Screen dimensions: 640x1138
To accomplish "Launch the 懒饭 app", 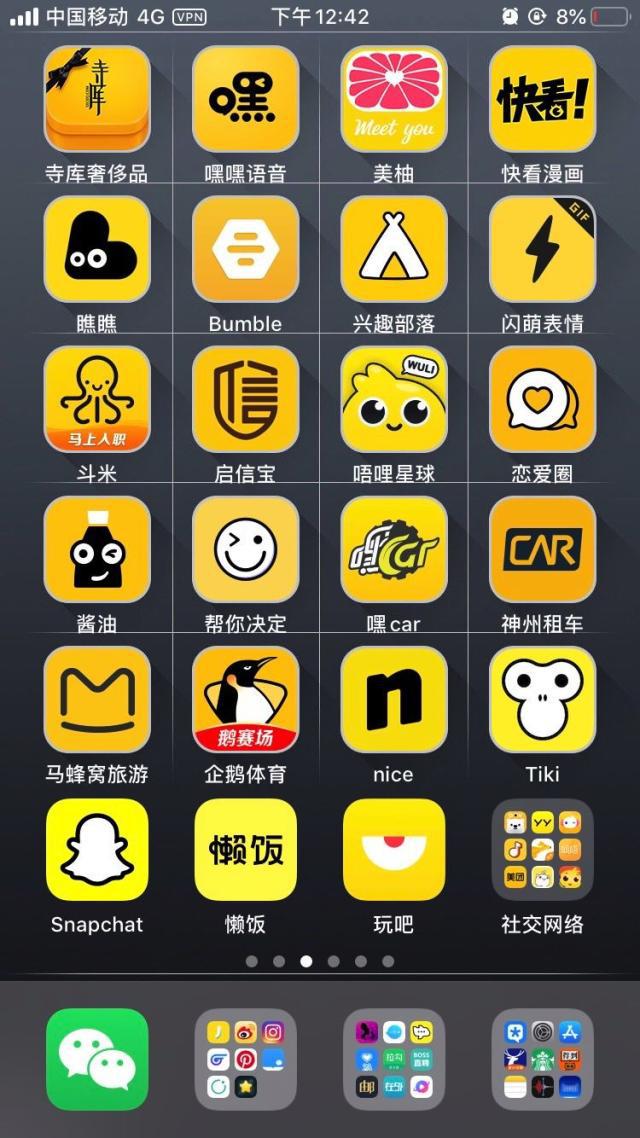I will click(x=245, y=850).
